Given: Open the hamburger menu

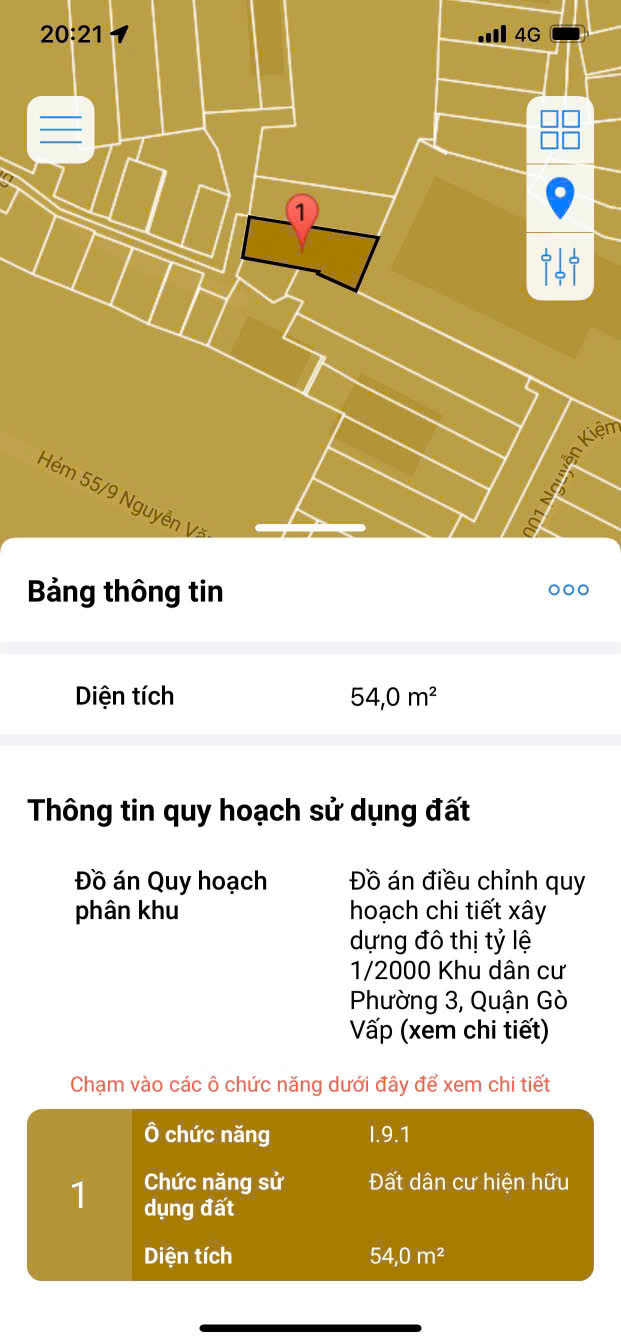Looking at the screenshot, I should [x=60, y=130].
